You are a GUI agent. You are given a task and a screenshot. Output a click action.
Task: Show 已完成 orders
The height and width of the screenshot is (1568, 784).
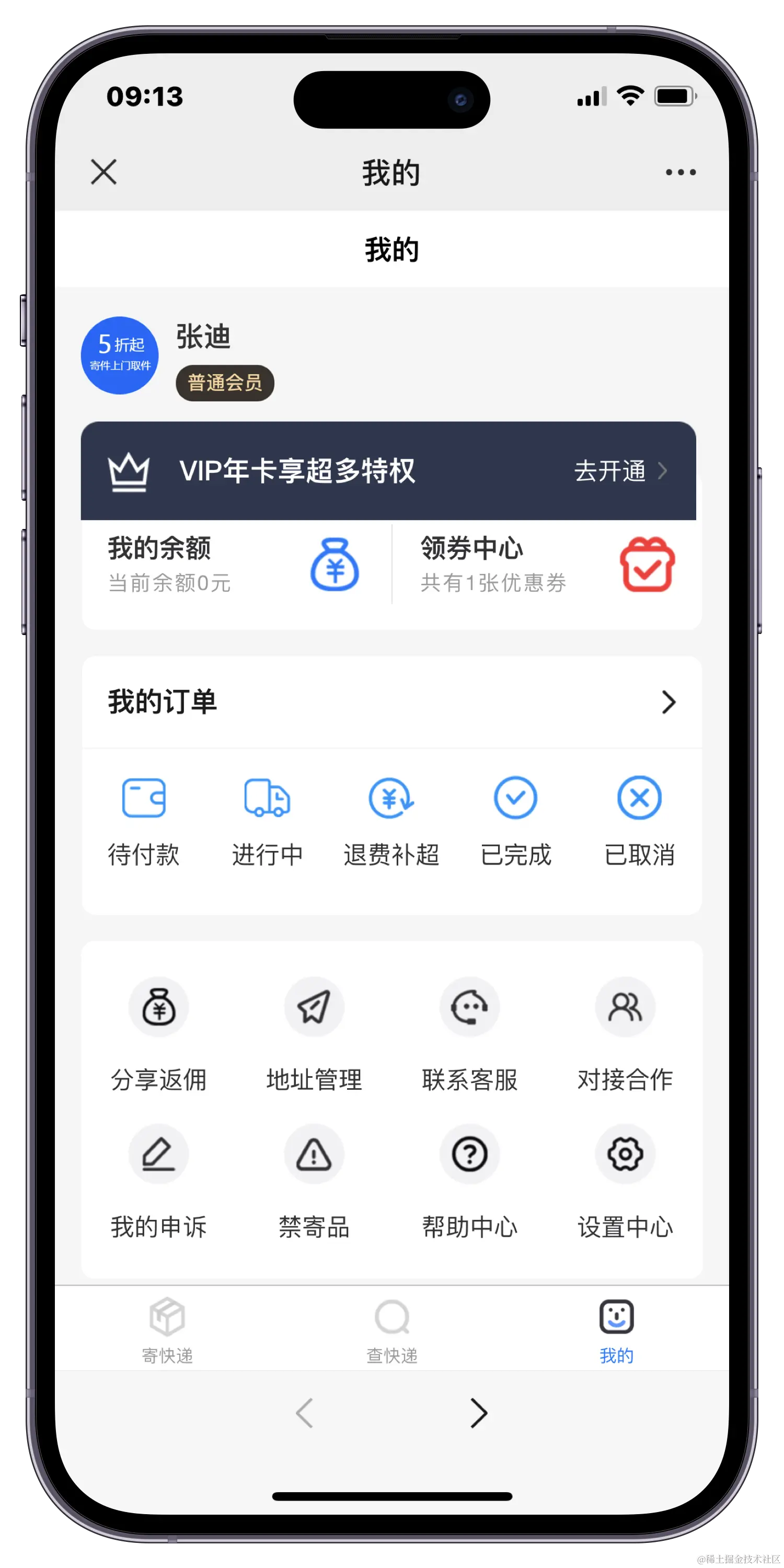[x=515, y=818]
